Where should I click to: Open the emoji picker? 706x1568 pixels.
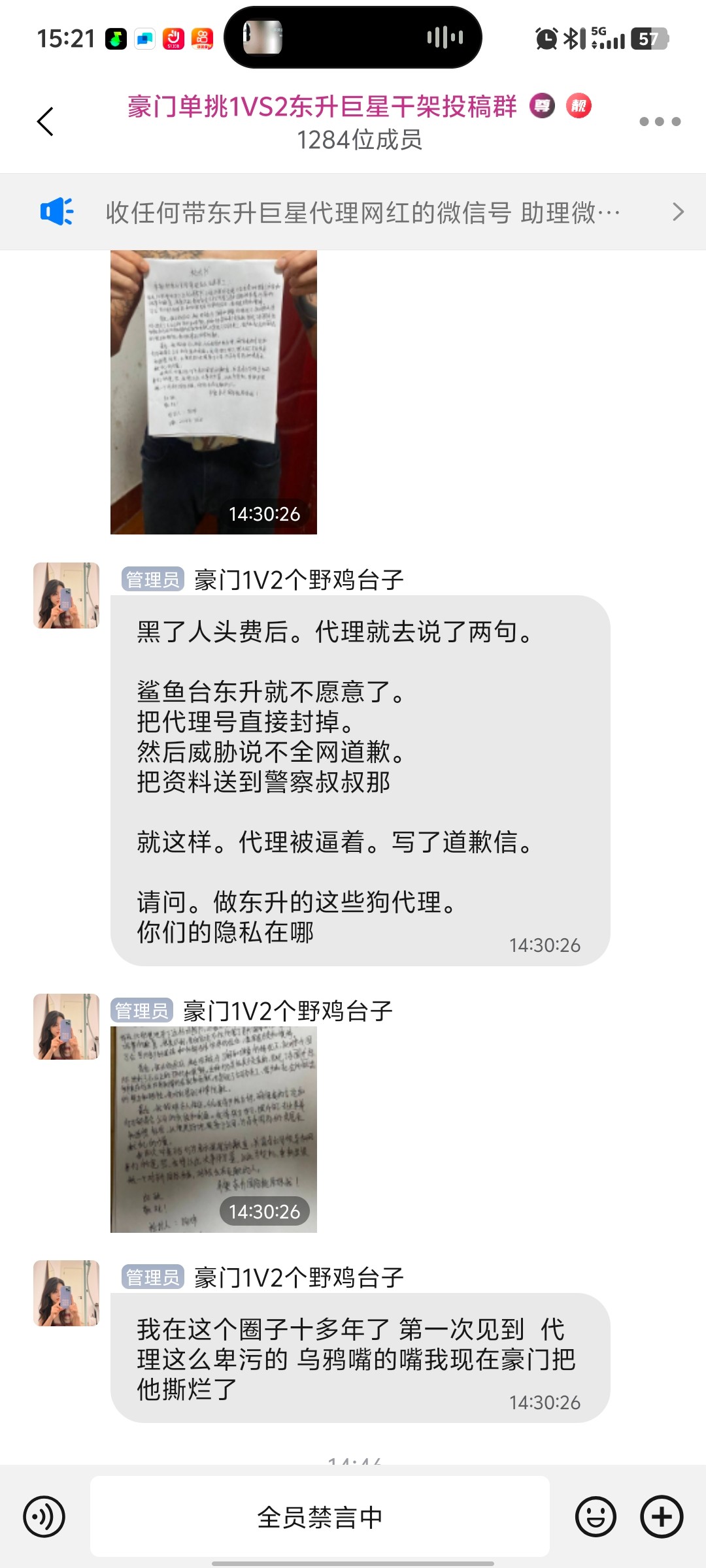pos(595,1516)
